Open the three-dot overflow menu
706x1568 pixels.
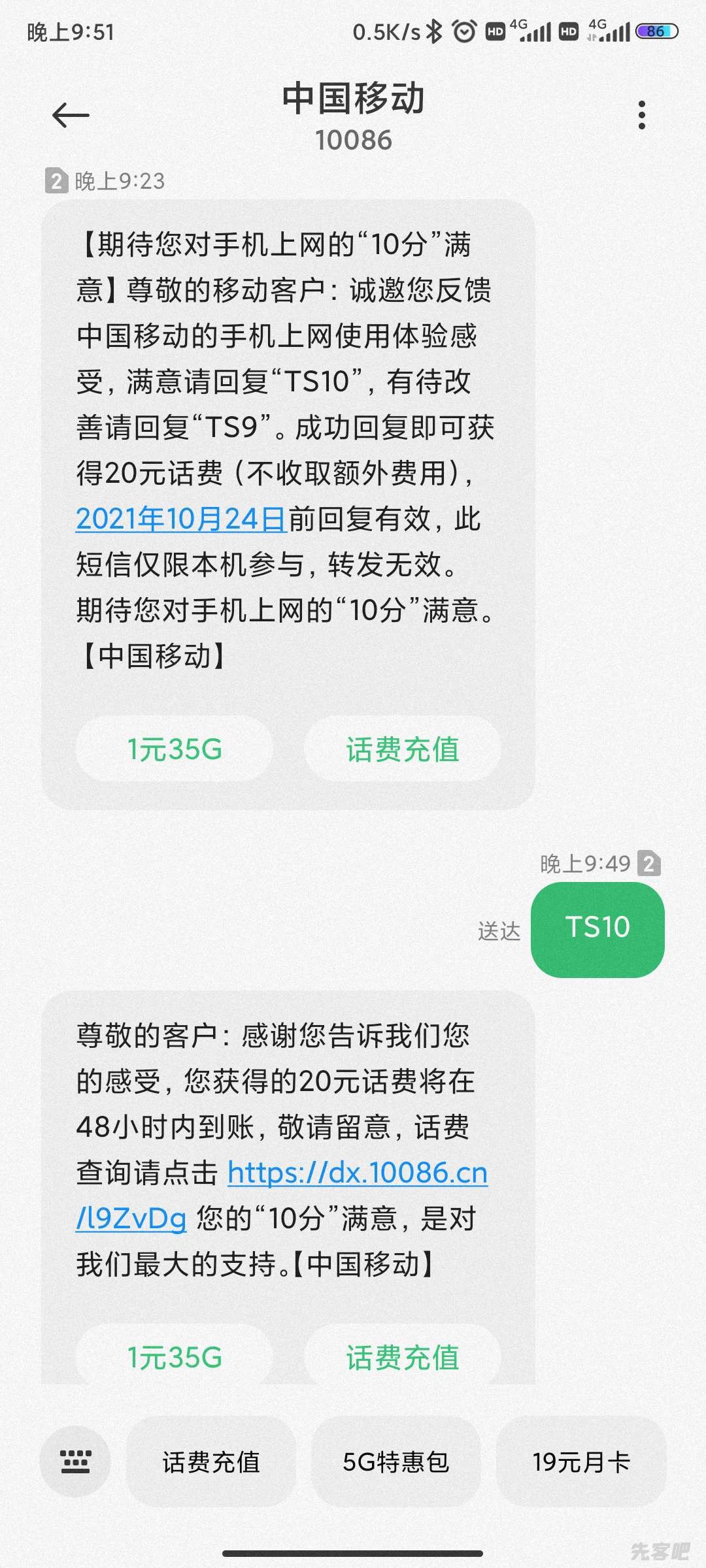tap(642, 116)
